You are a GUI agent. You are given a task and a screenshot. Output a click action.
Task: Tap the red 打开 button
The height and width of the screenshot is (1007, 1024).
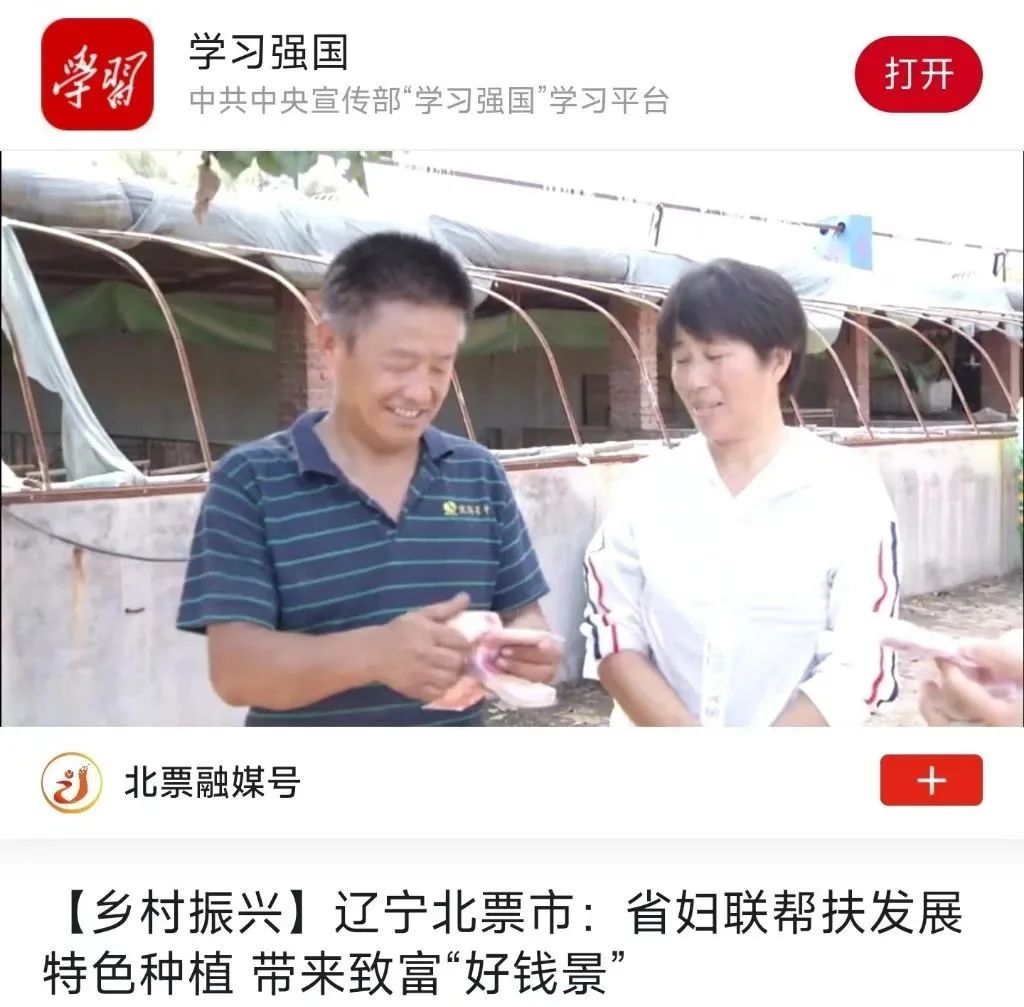point(918,74)
